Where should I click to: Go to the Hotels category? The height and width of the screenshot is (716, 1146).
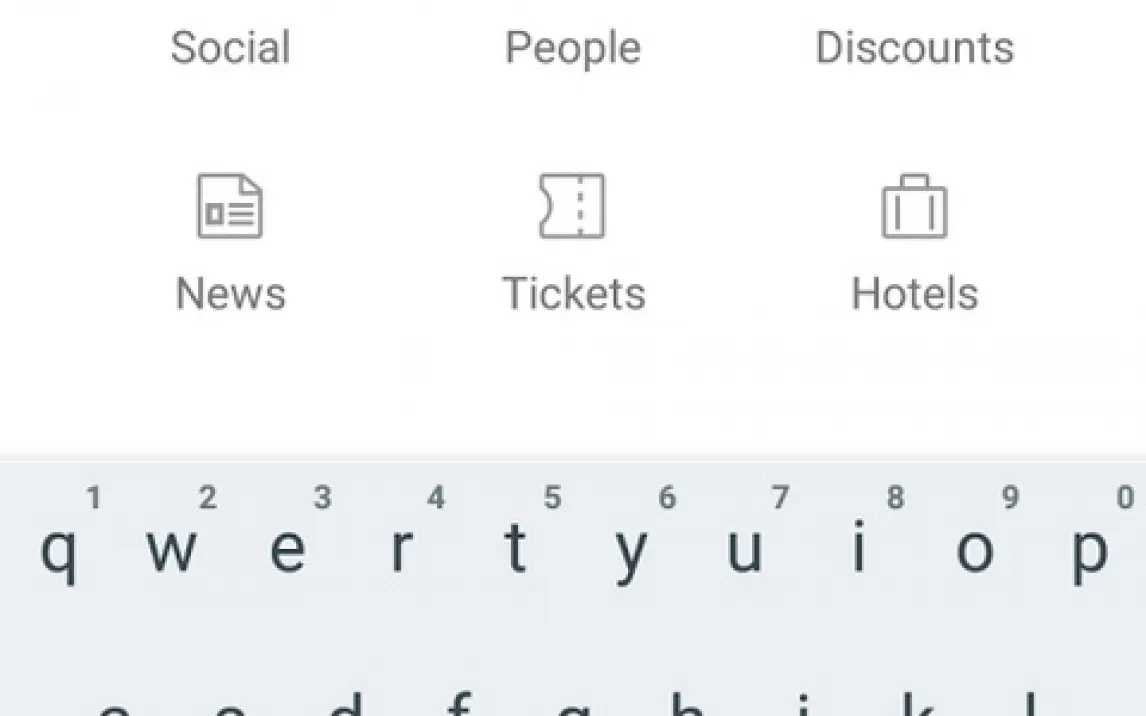pos(914,242)
